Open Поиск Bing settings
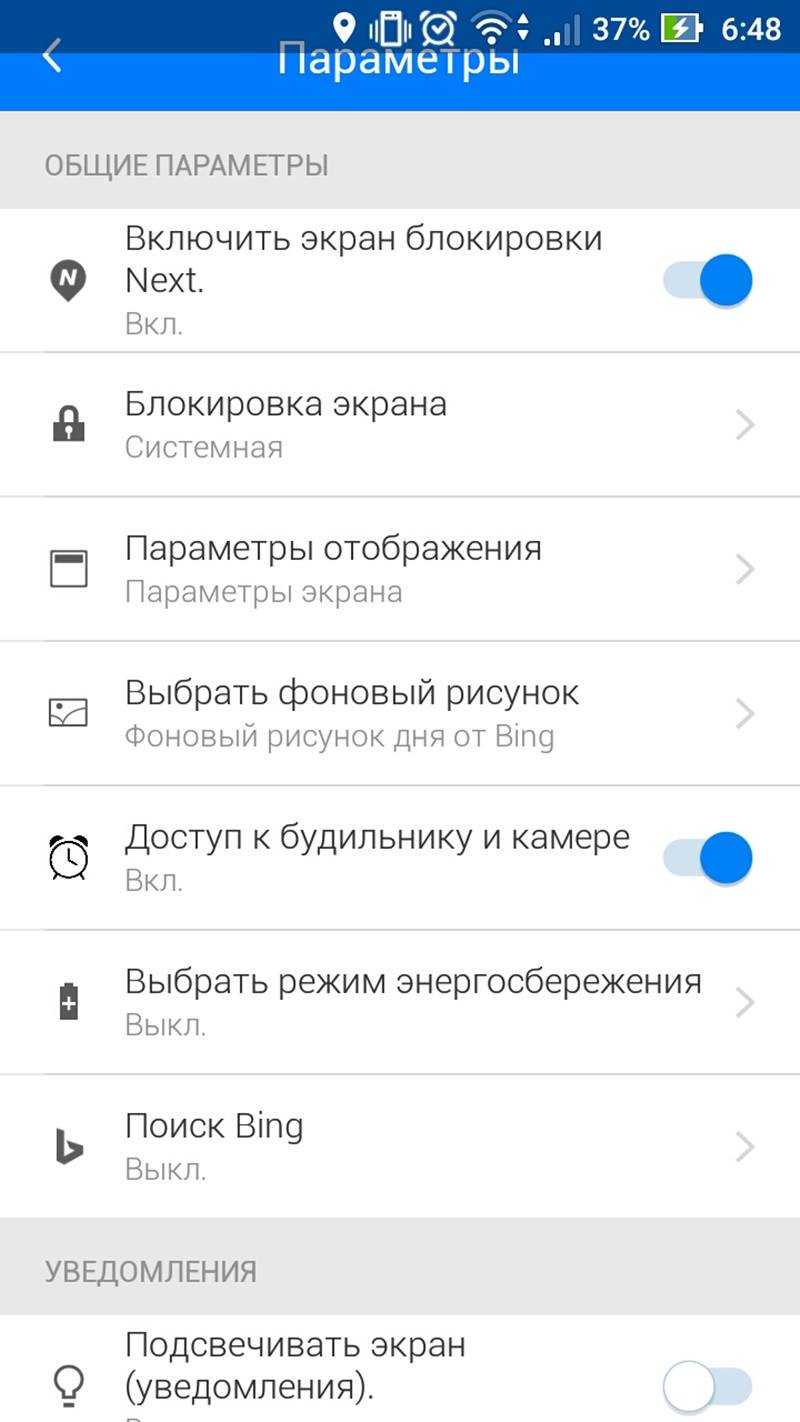Viewport: 800px width, 1422px height. pos(400,1147)
